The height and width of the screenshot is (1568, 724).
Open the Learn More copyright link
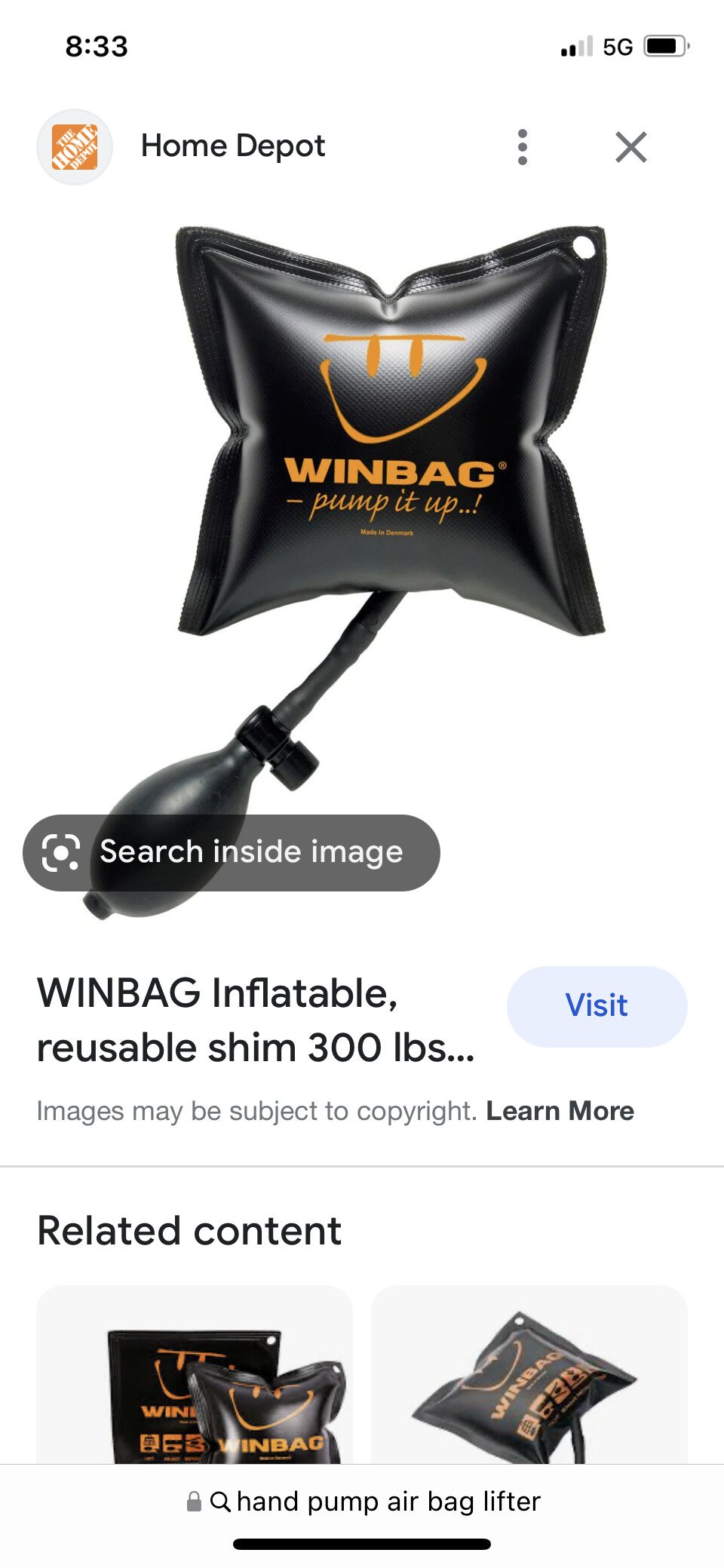pyautogui.click(x=560, y=1111)
